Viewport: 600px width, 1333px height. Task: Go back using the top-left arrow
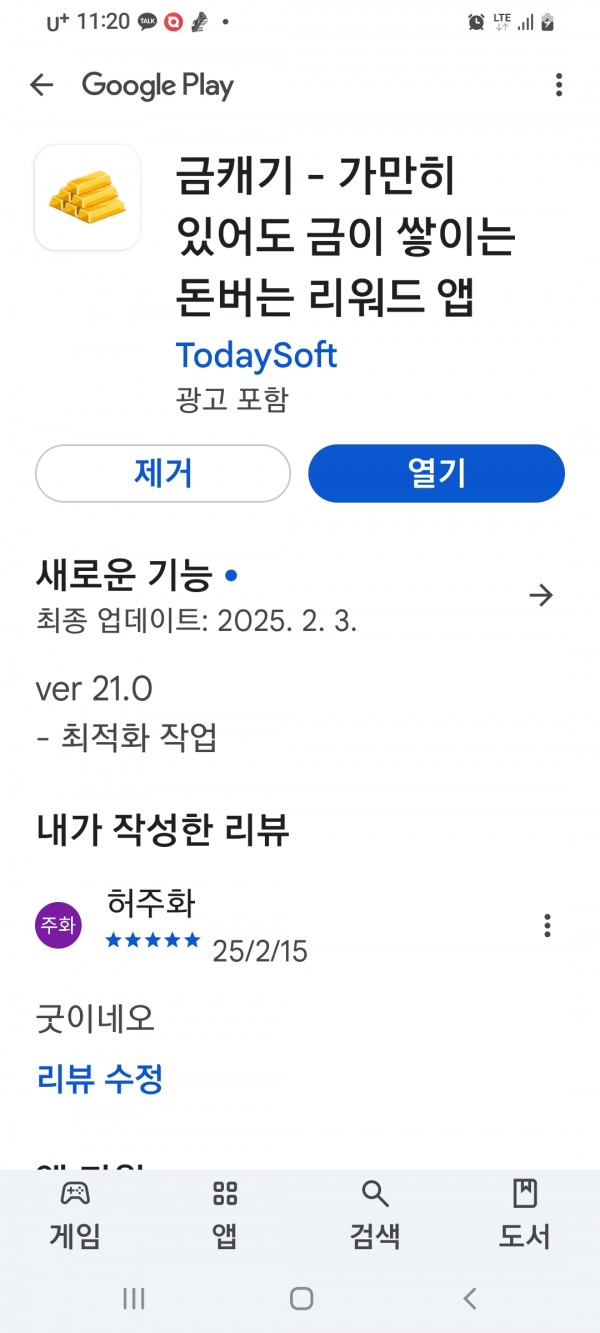(x=42, y=85)
